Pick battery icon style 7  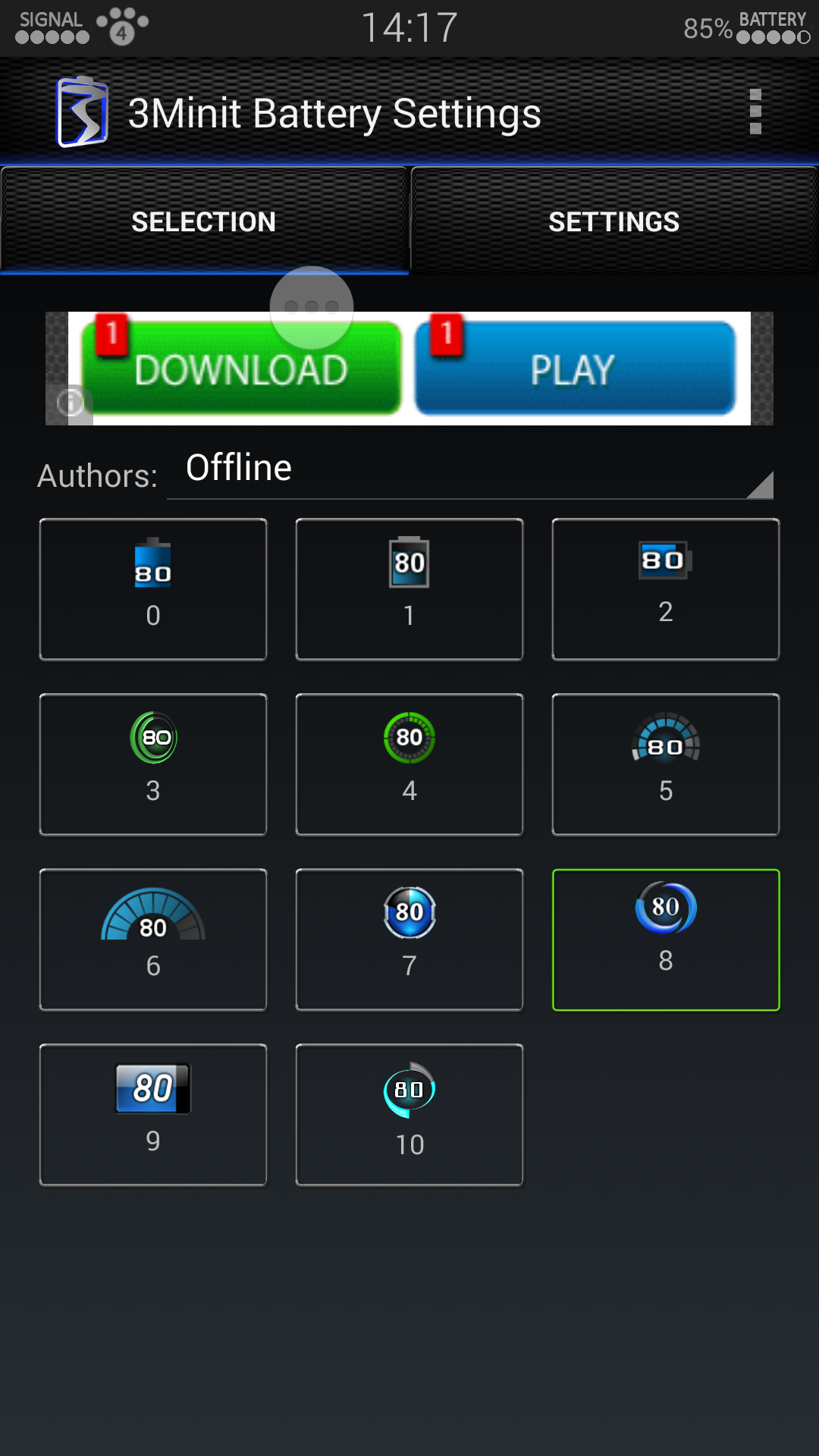[x=409, y=940]
